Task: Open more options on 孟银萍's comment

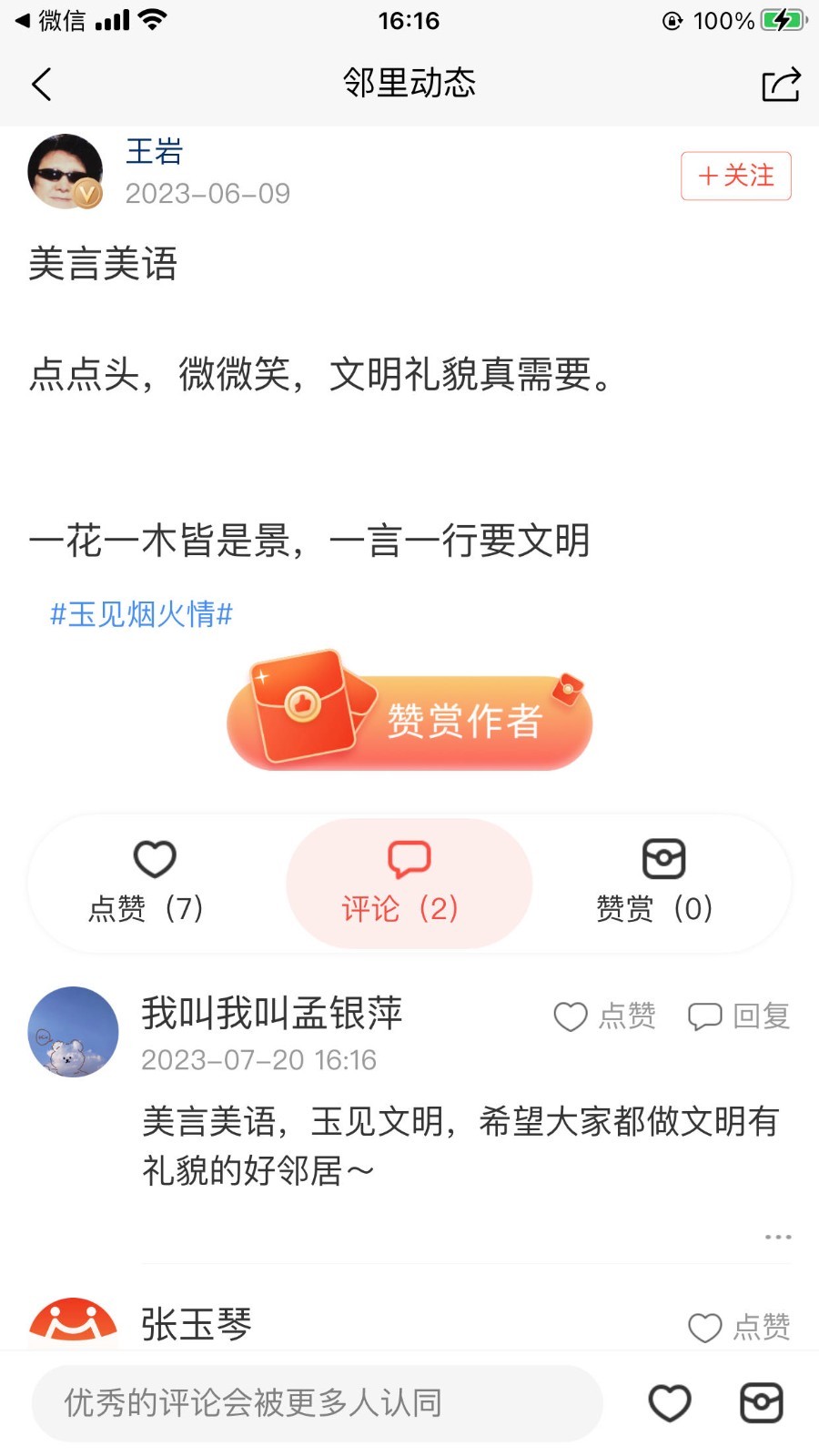Action: (777, 1238)
